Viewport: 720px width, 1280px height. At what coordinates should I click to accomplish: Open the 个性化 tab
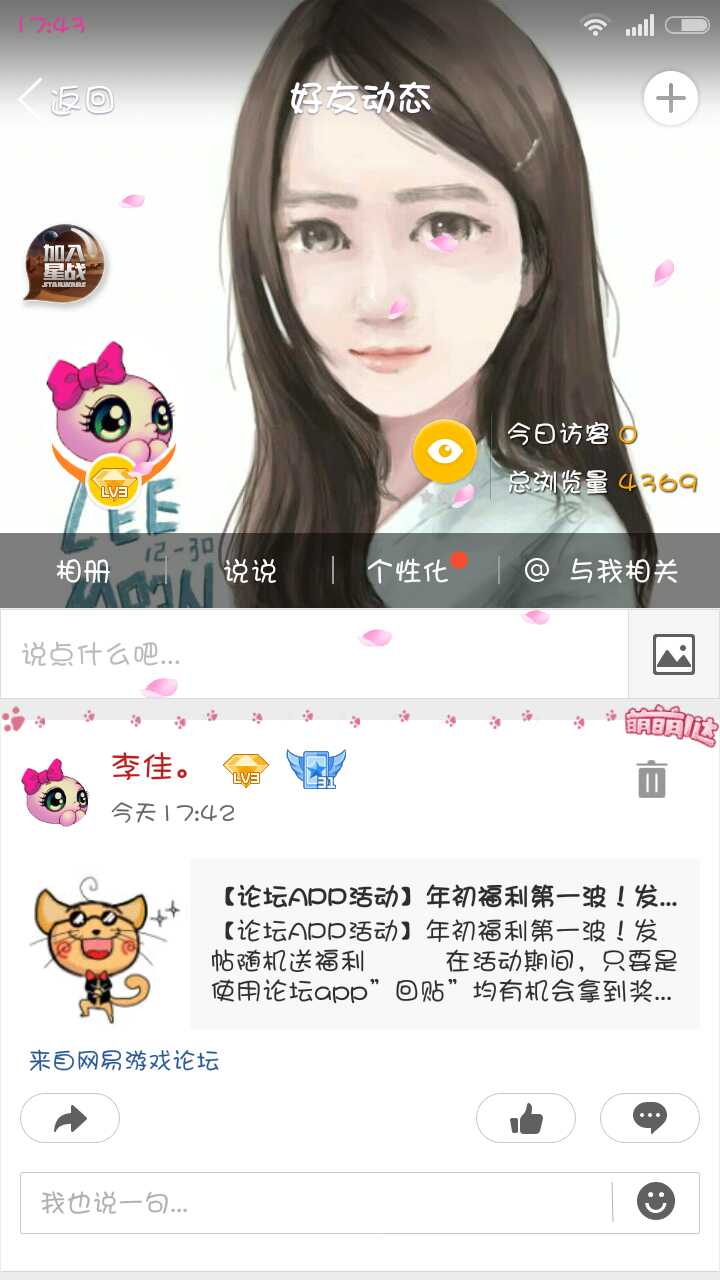pyautogui.click(x=408, y=571)
